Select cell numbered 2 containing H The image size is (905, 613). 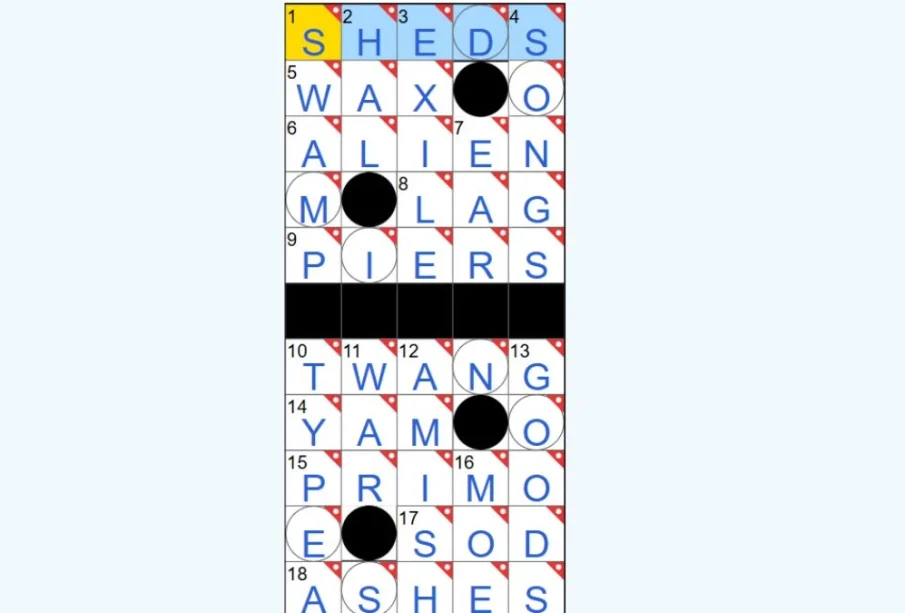[369, 32]
